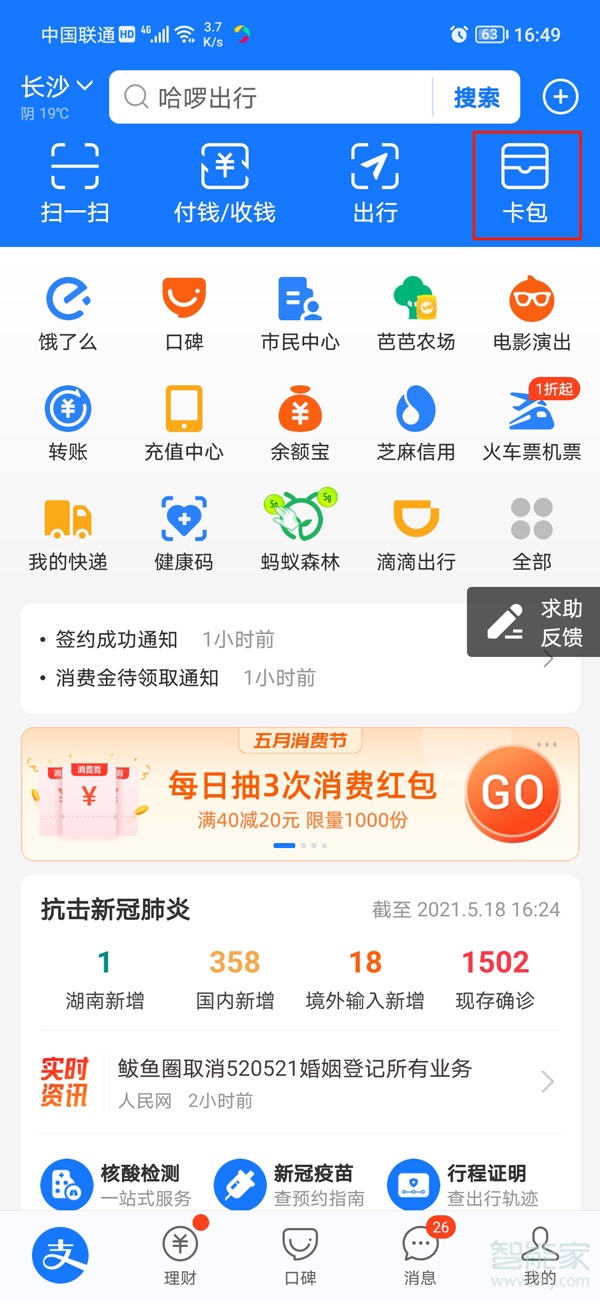Launch 余额宝
The image size is (600, 1300).
pyautogui.click(x=300, y=424)
